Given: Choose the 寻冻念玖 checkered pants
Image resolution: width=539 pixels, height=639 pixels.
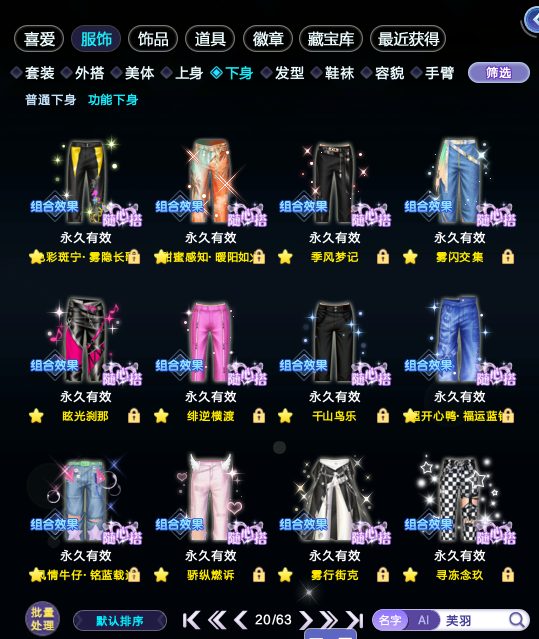Looking at the screenshot, I should (460, 500).
